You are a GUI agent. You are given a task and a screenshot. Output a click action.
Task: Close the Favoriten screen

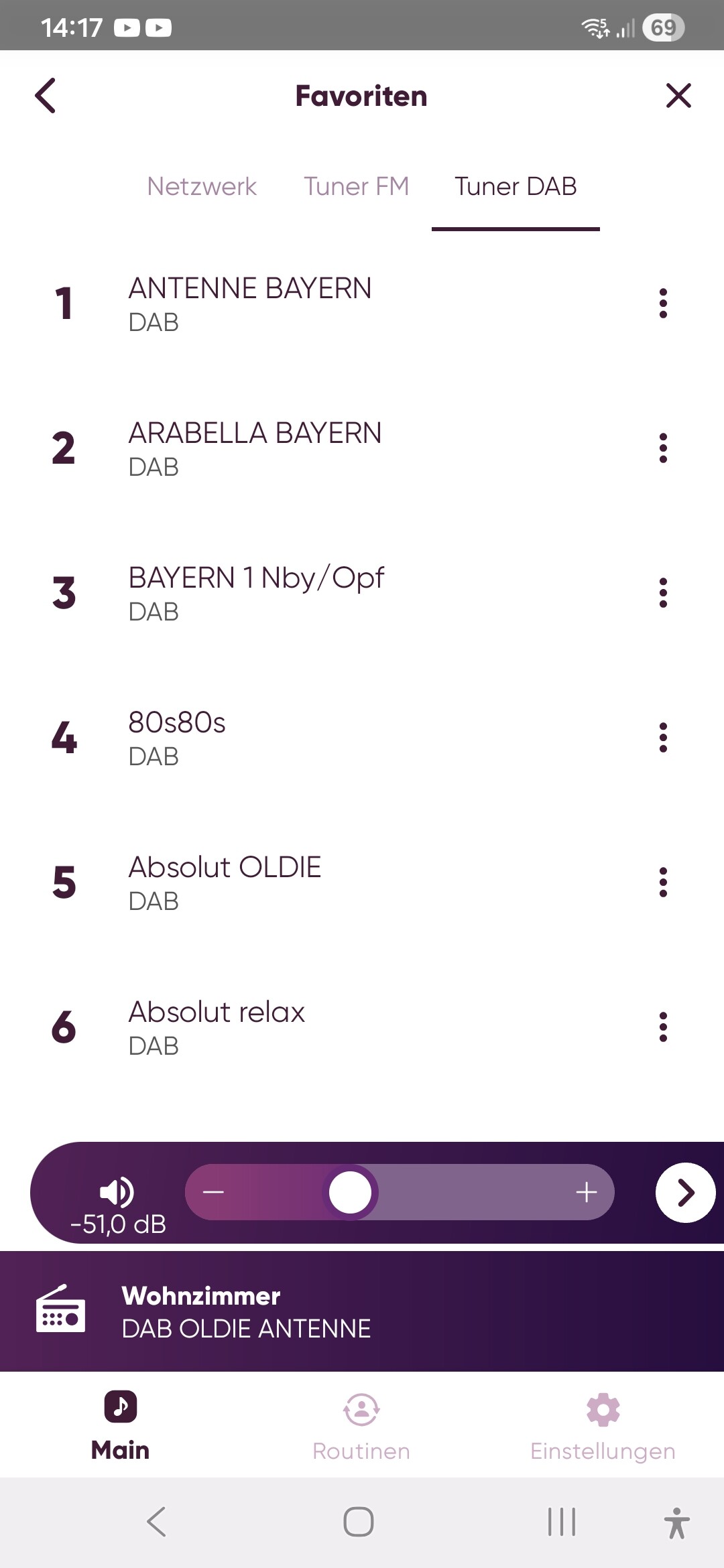(678, 96)
